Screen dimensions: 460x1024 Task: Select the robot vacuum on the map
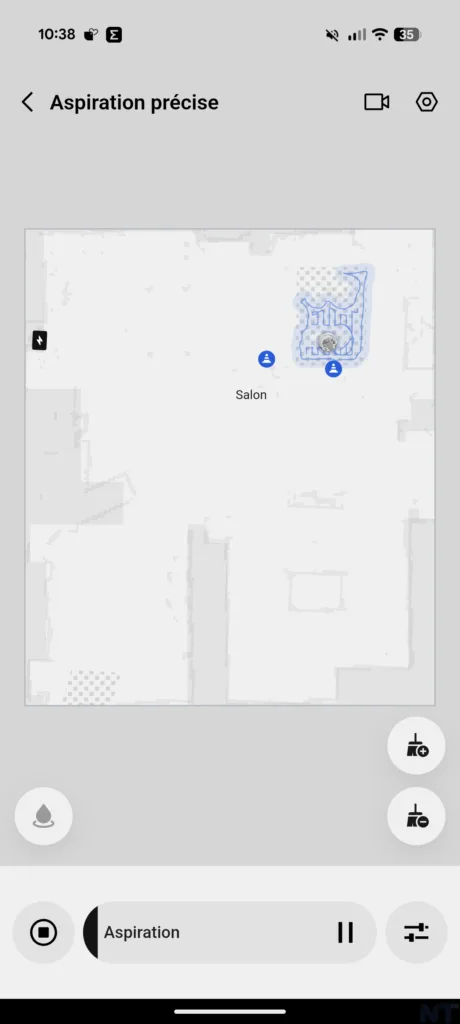click(327, 342)
